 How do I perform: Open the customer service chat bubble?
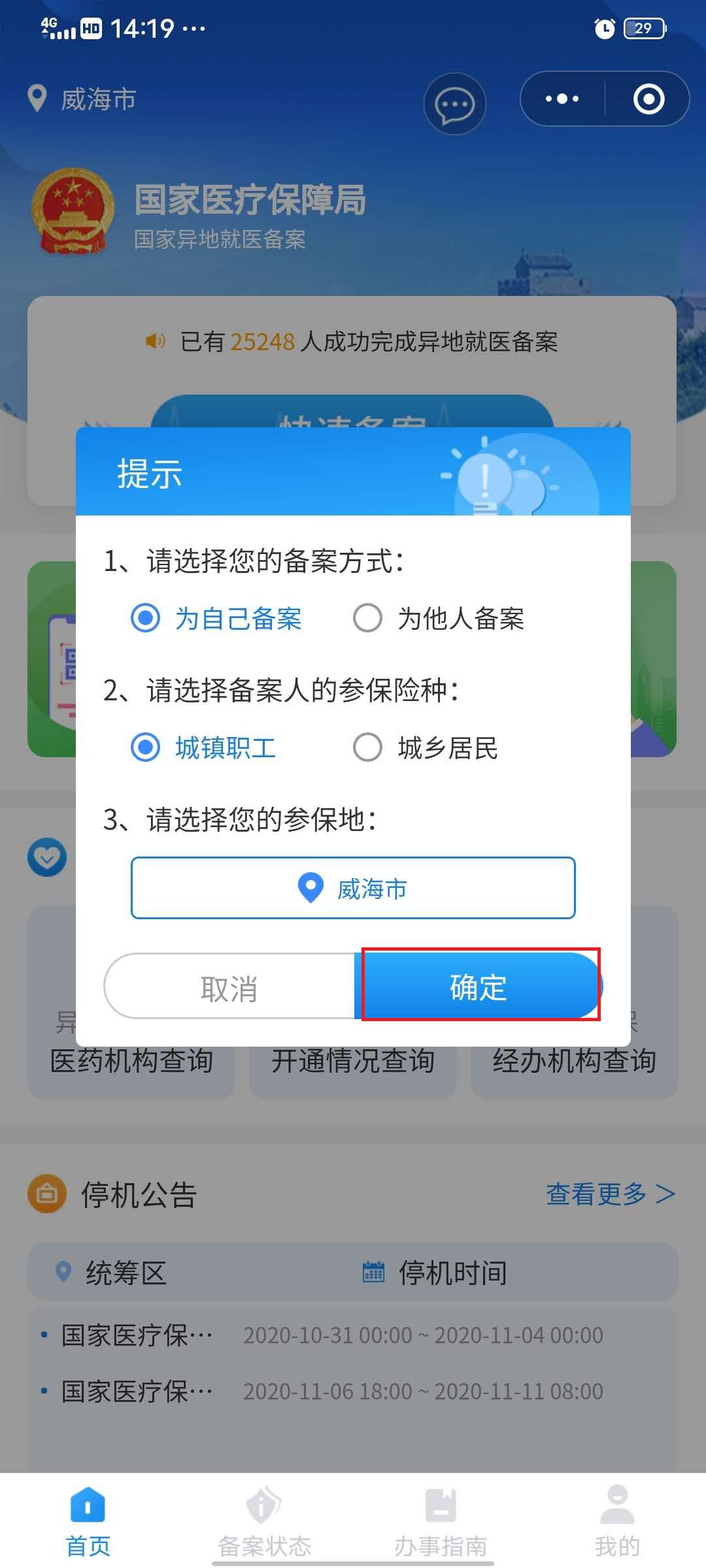(454, 105)
